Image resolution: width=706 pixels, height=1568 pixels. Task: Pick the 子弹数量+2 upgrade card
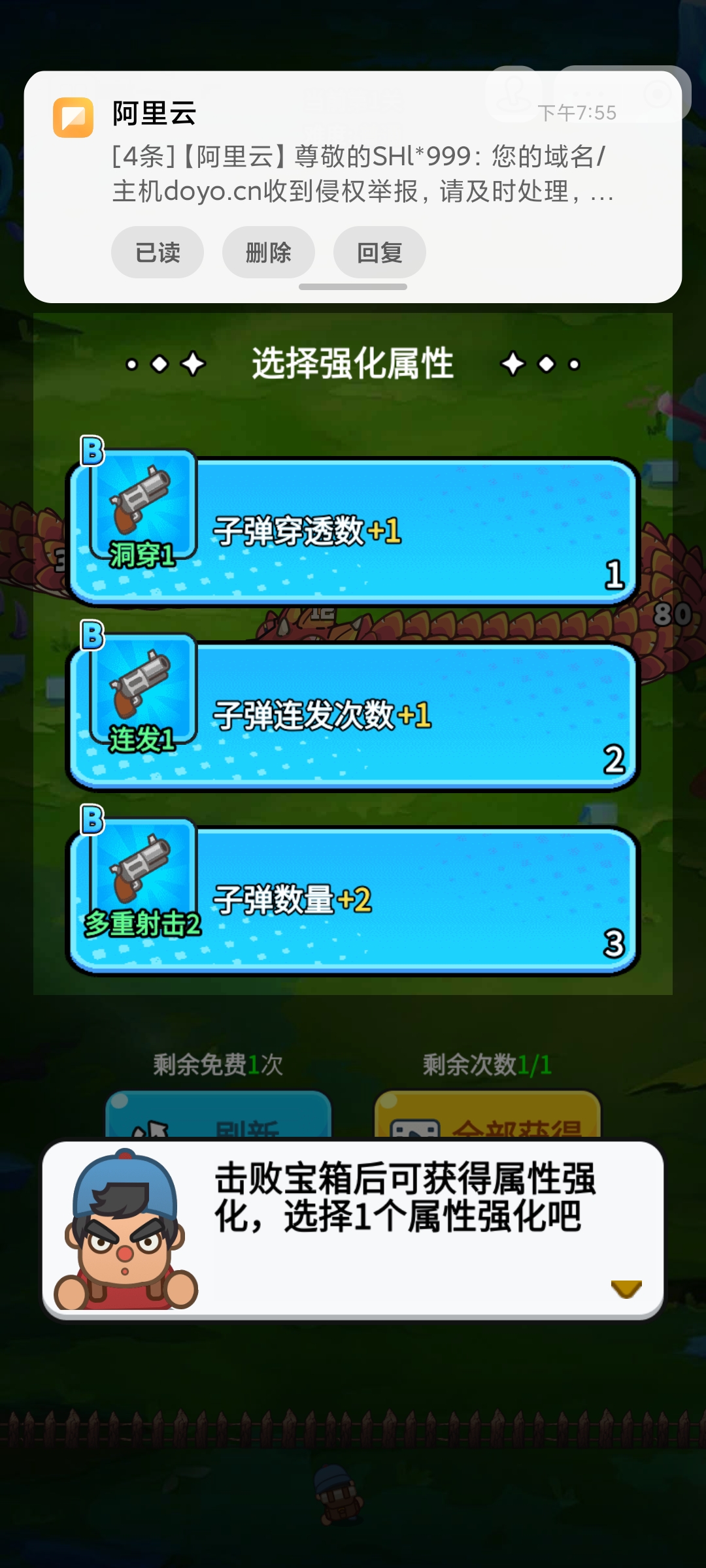353,900
